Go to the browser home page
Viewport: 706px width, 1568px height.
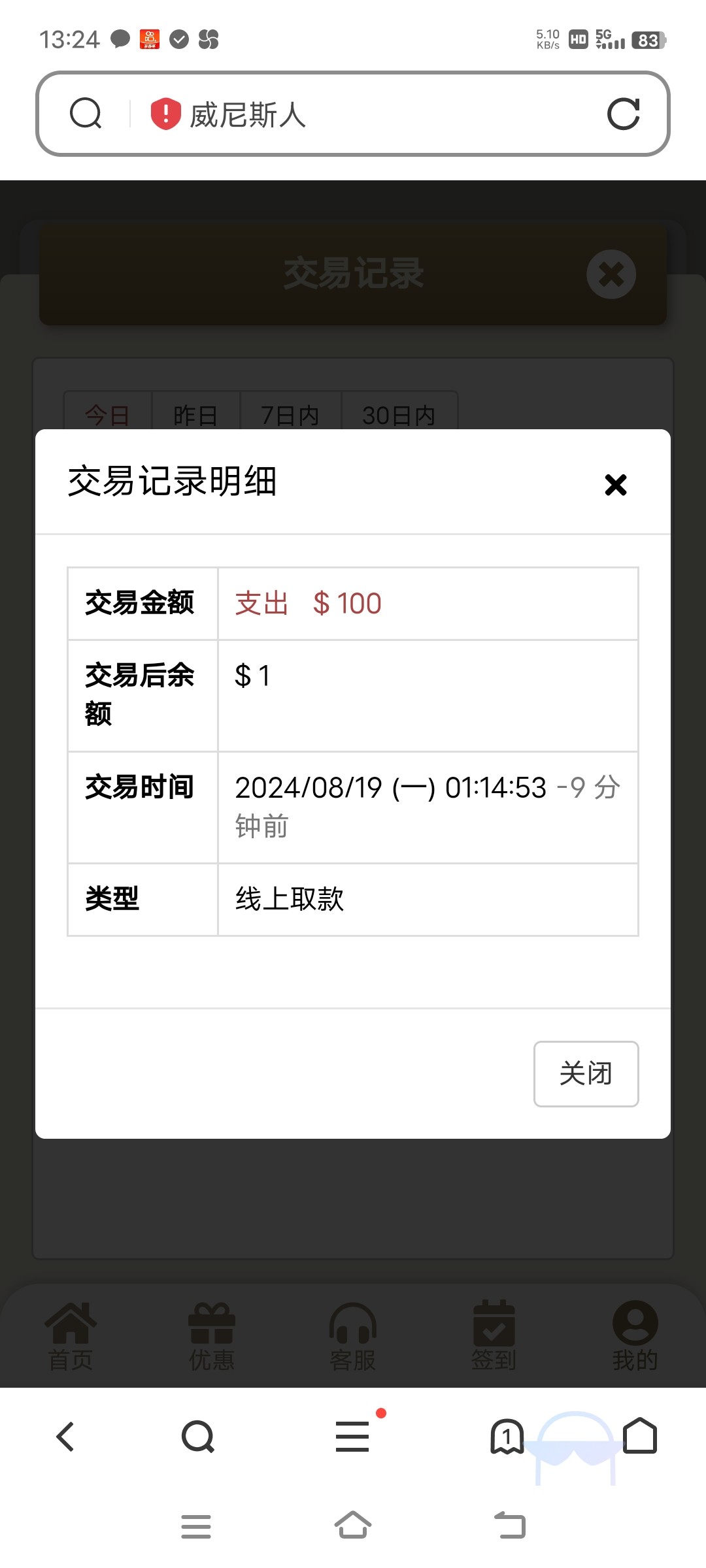point(640,1435)
